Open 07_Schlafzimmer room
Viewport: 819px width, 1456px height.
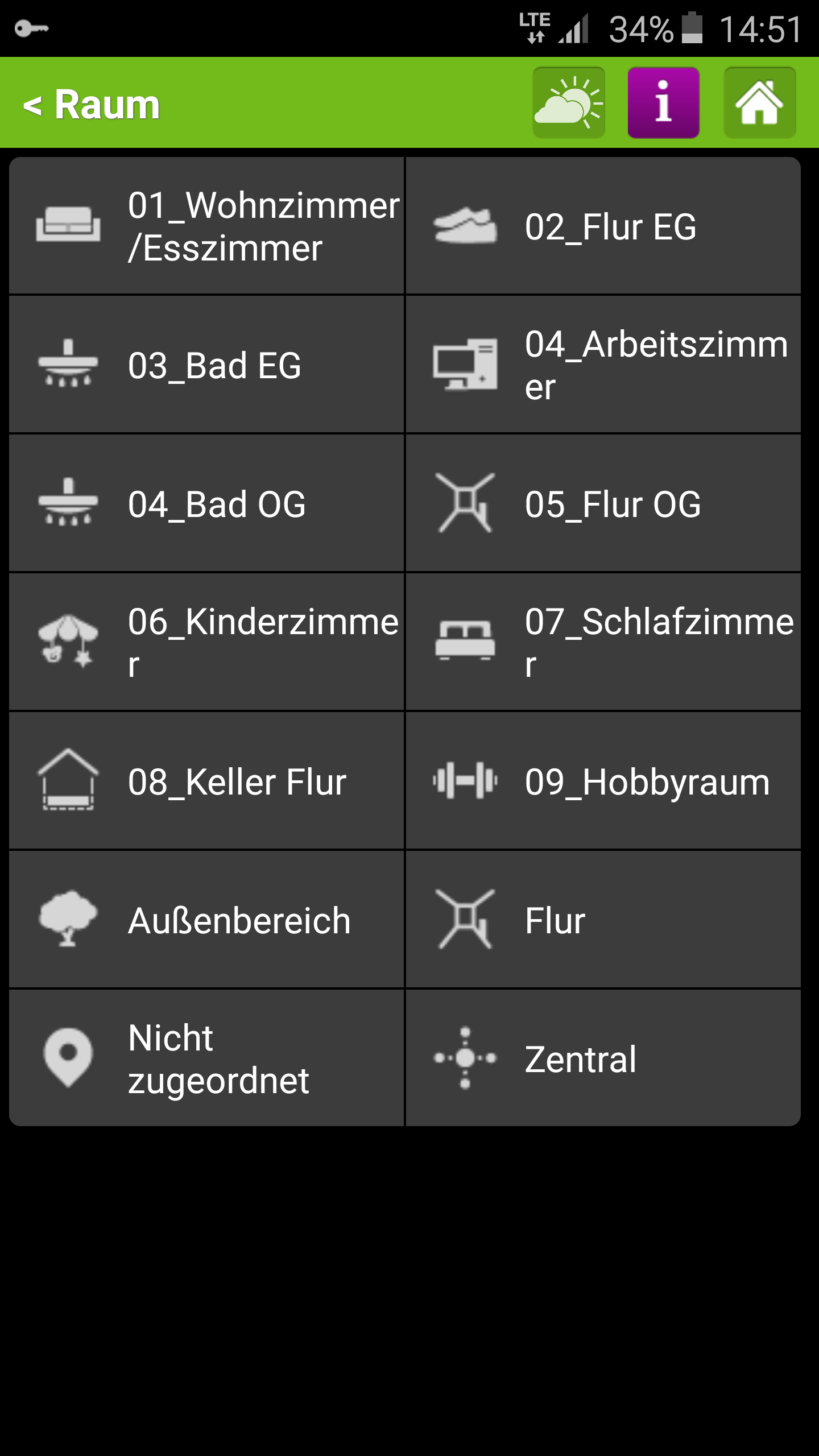tap(603, 643)
